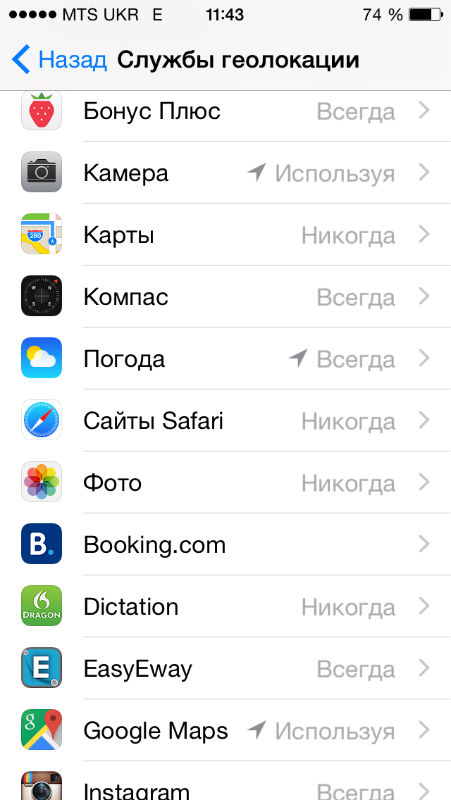Select the Карты row
This screenshot has width=451, height=800.
pyautogui.click(x=226, y=235)
